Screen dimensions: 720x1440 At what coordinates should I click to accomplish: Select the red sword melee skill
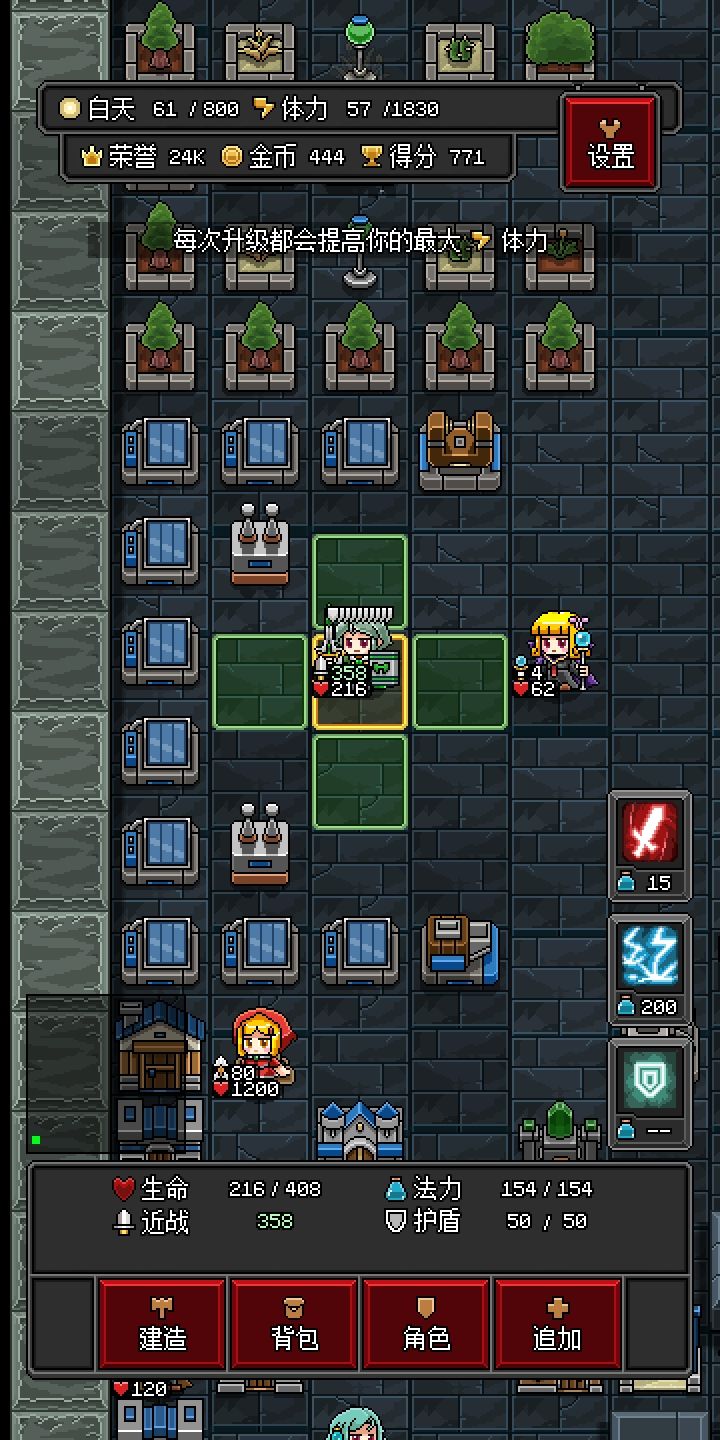point(649,833)
